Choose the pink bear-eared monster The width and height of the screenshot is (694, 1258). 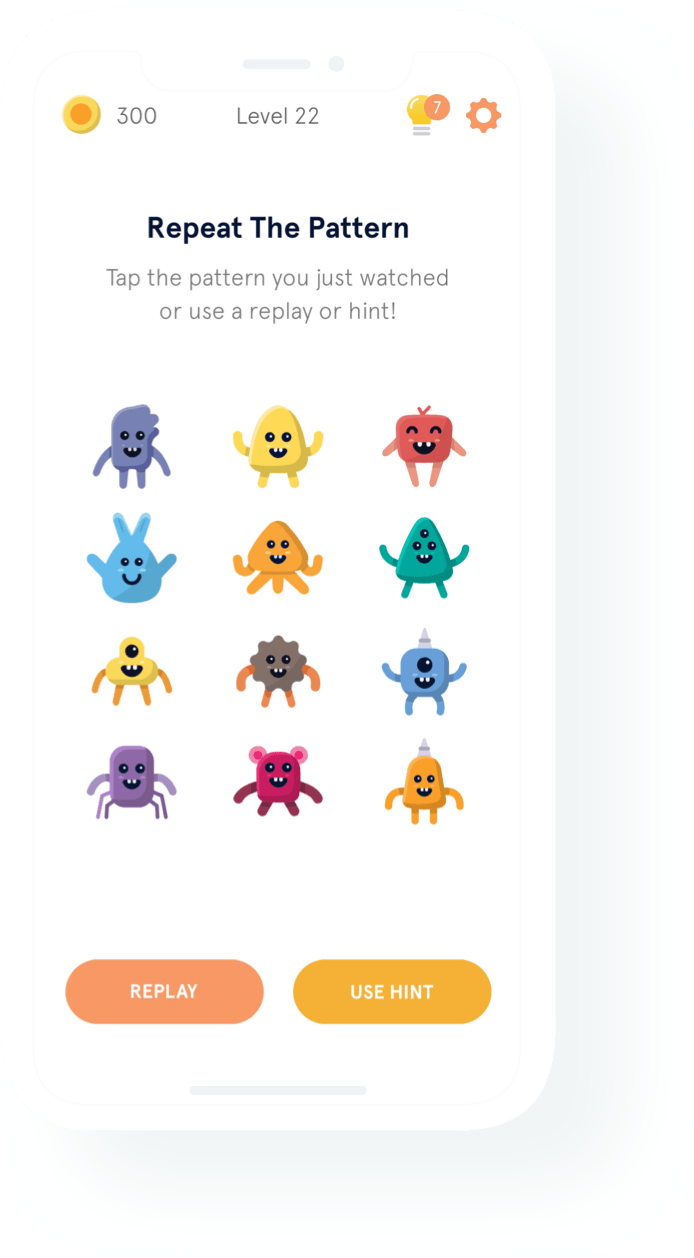(x=277, y=780)
